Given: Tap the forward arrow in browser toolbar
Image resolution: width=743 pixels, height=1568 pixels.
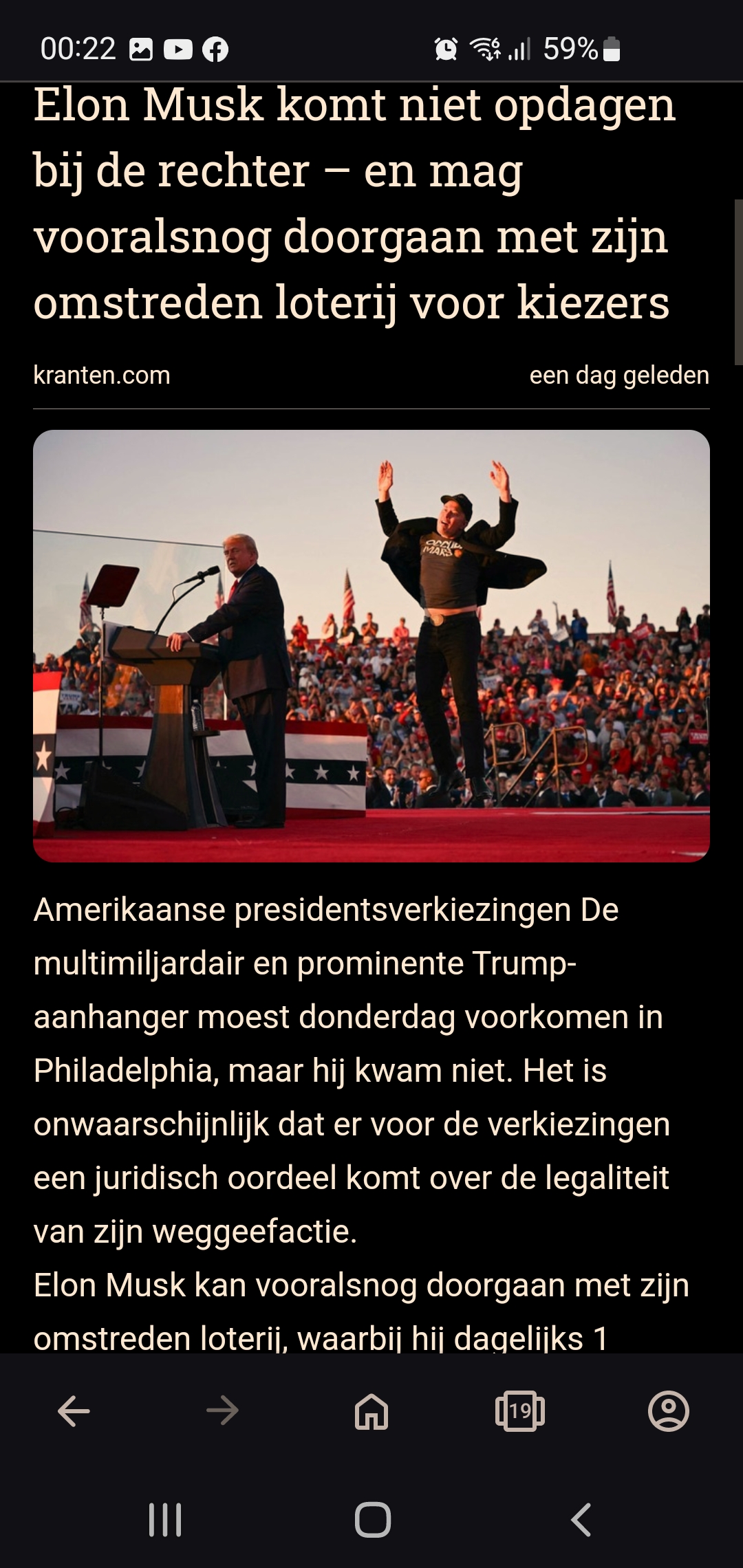Looking at the screenshot, I should 222,1412.
